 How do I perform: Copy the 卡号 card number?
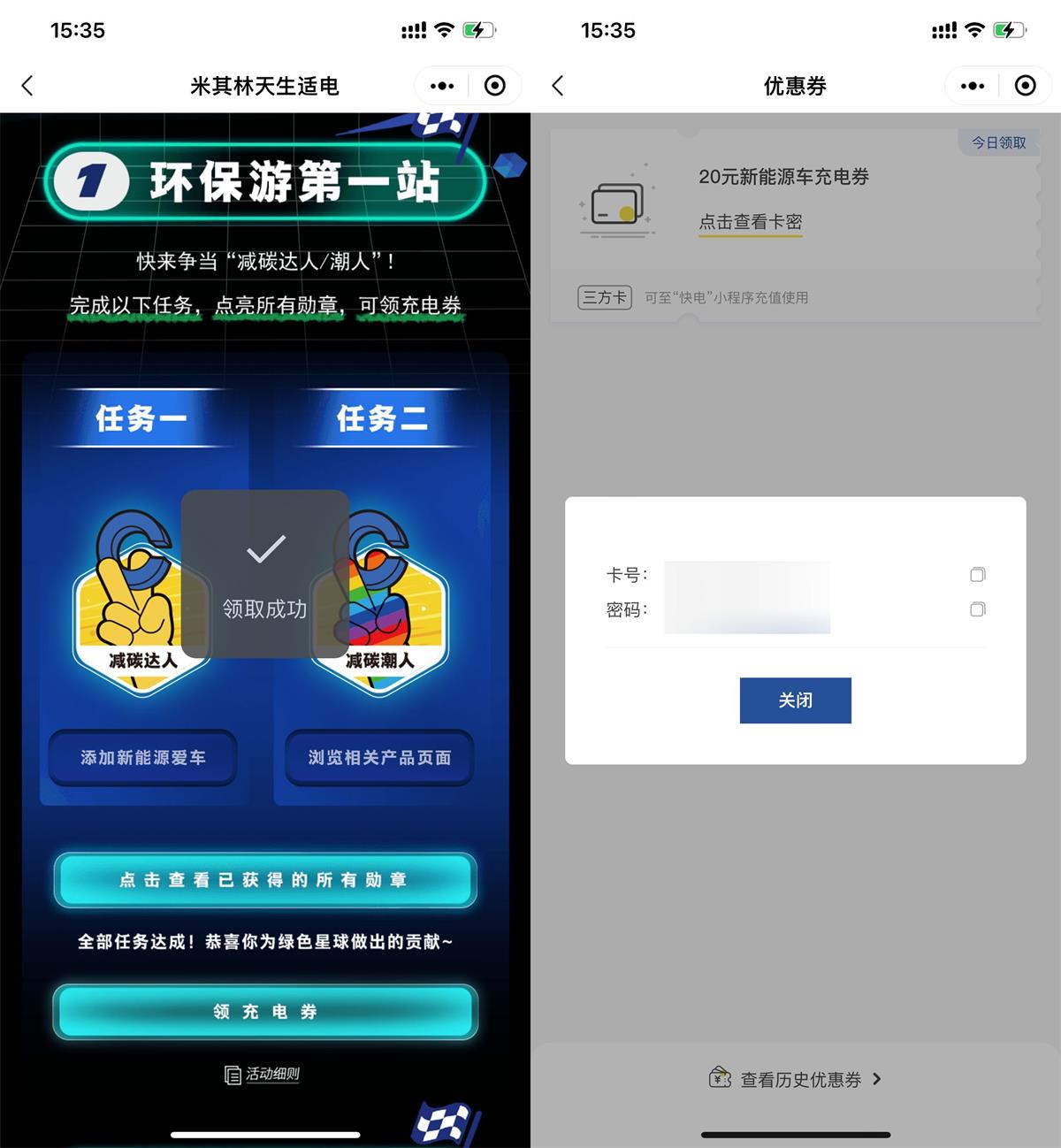(x=977, y=575)
